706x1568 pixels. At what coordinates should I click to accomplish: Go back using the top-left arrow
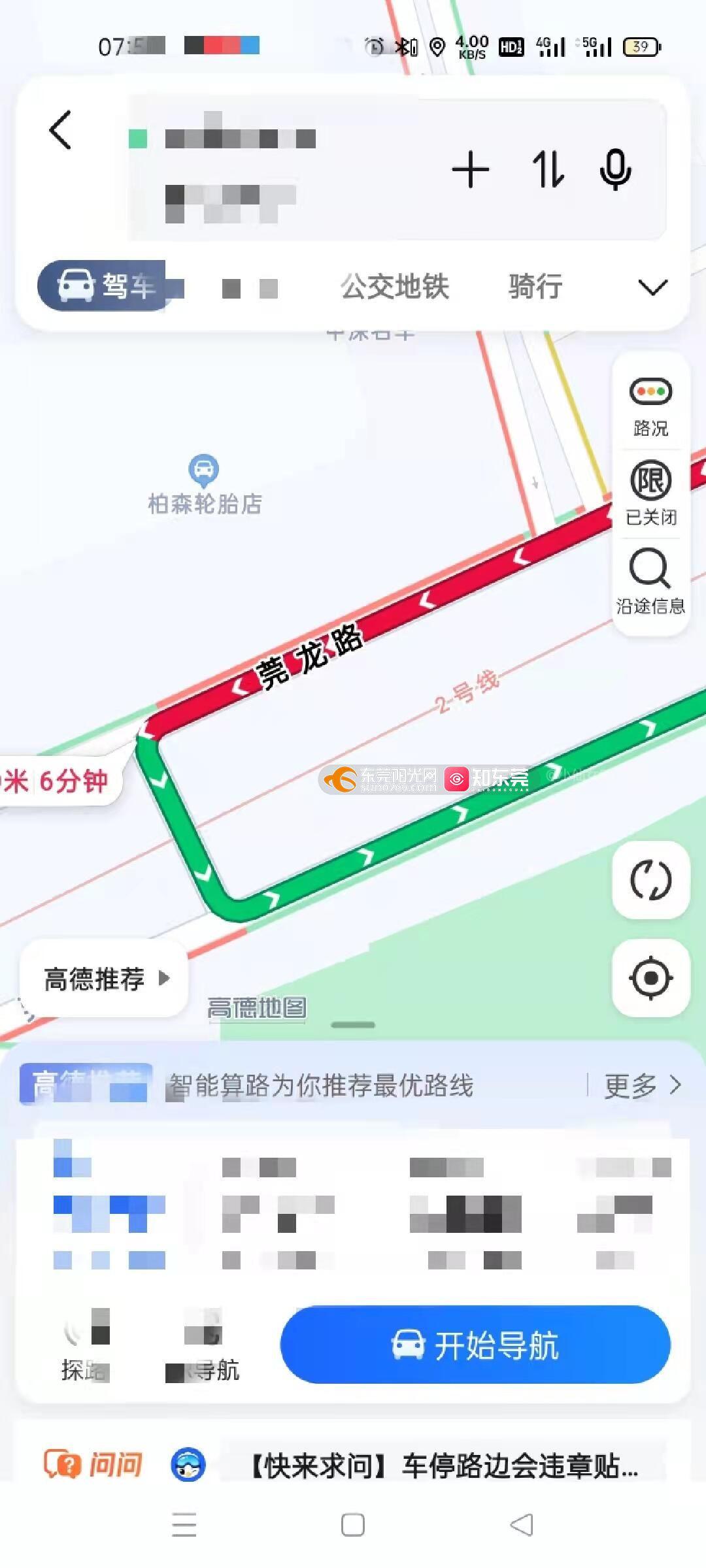coord(60,130)
